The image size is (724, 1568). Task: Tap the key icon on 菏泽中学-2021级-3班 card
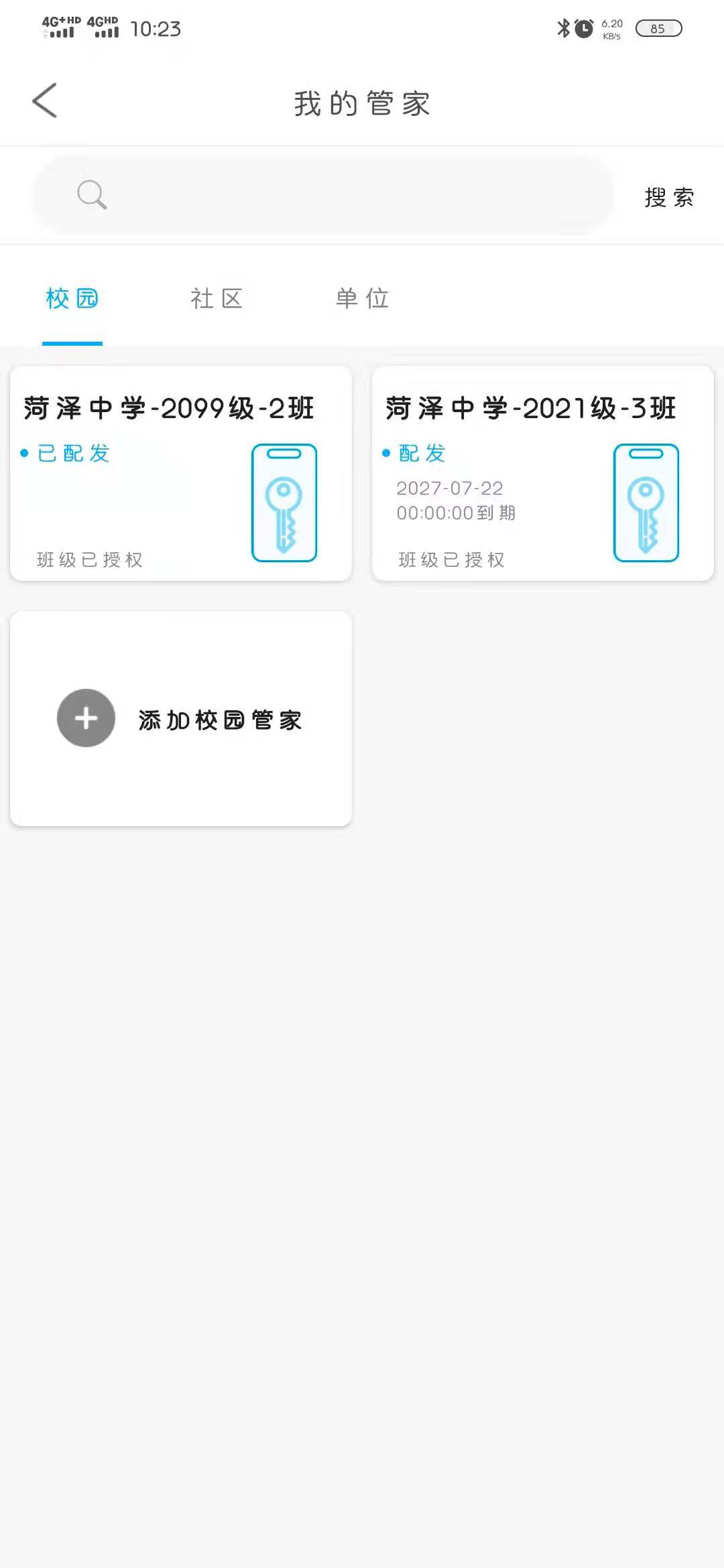pyautogui.click(x=646, y=503)
